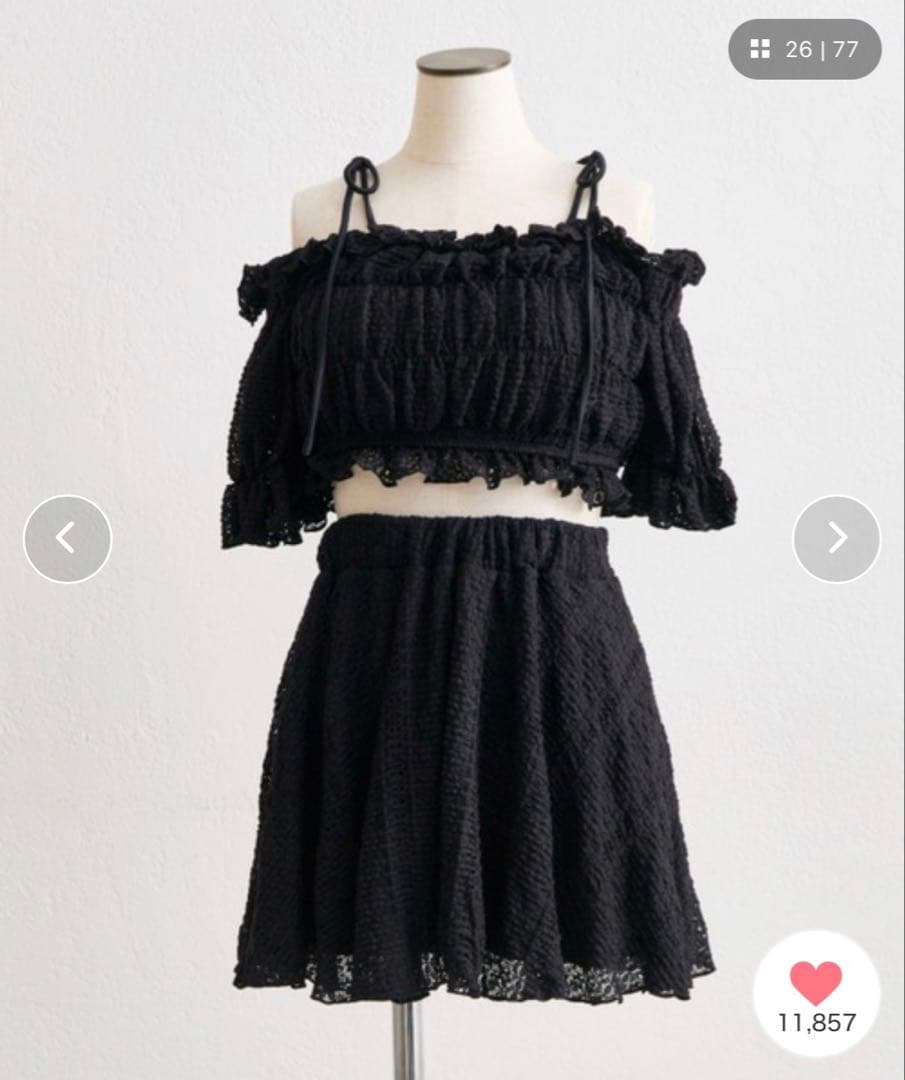Advance to the next product photo
Image resolution: width=905 pixels, height=1080 pixels.
click(836, 539)
